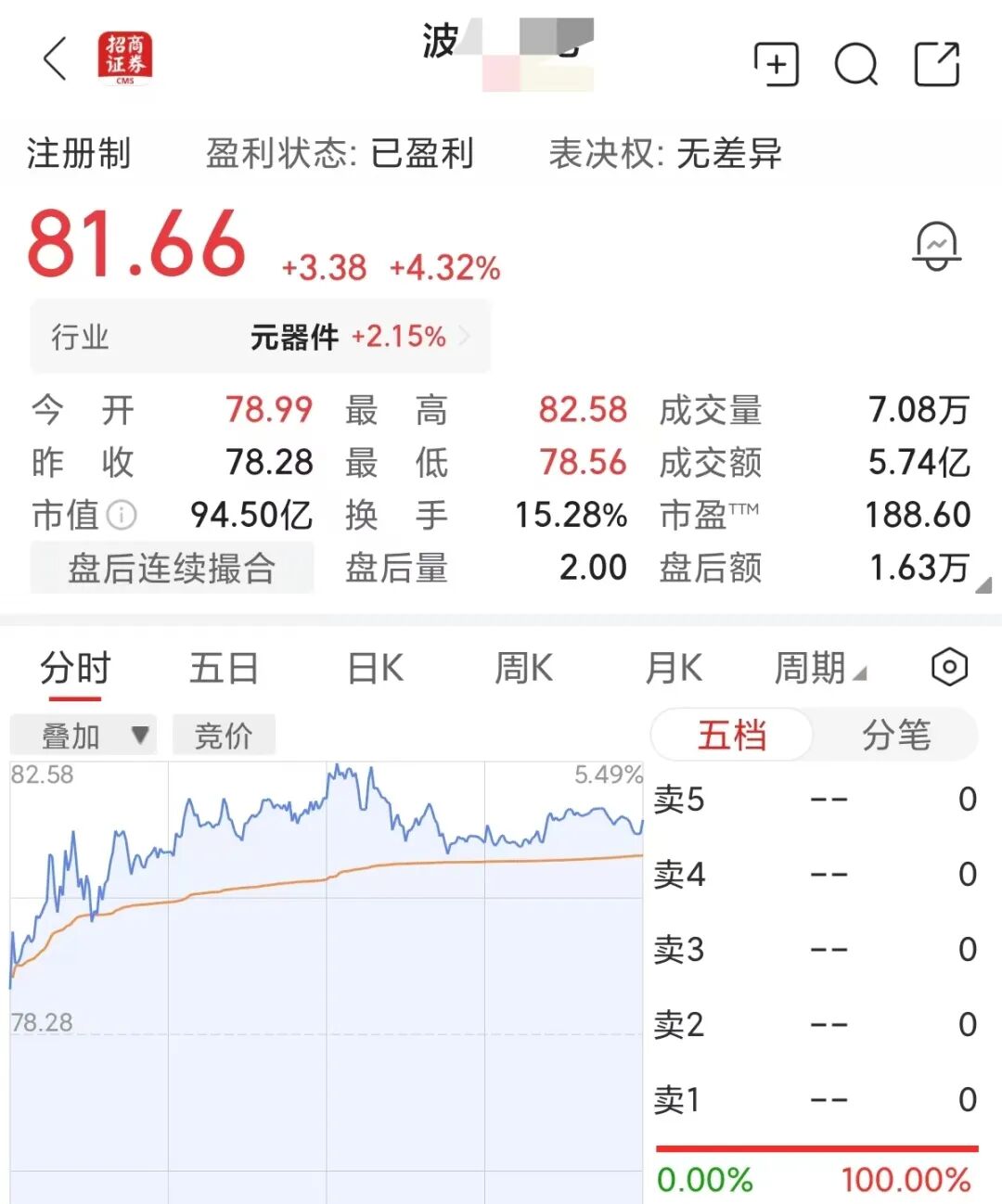Go back using the top-left arrow
1002x1204 pixels.
tap(56, 59)
